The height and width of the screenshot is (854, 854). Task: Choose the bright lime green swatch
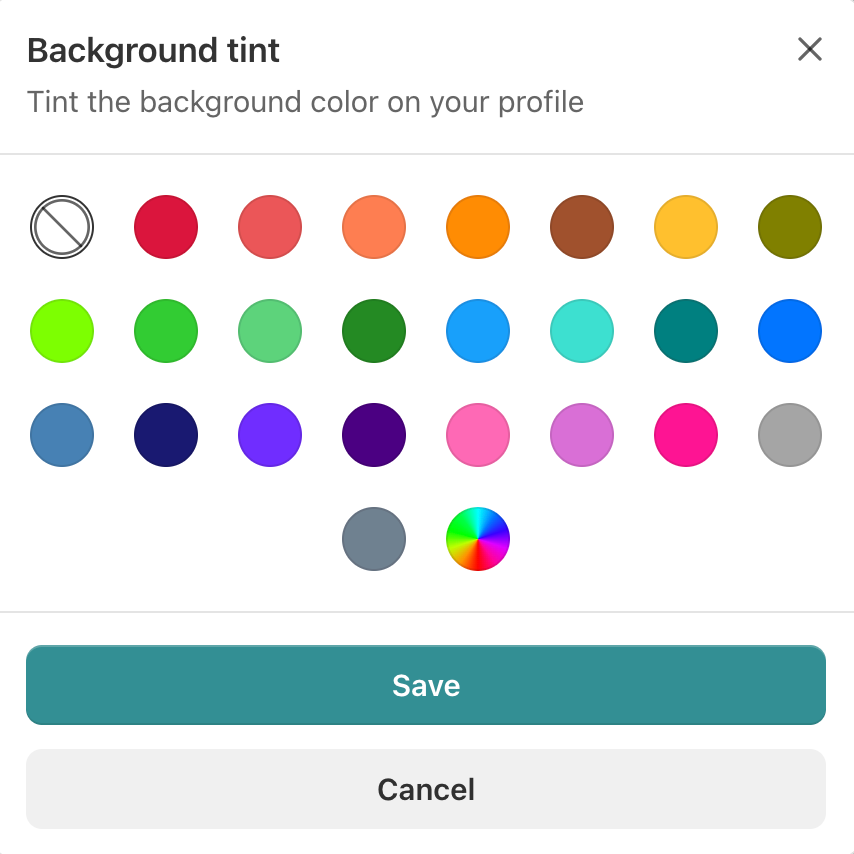62,331
